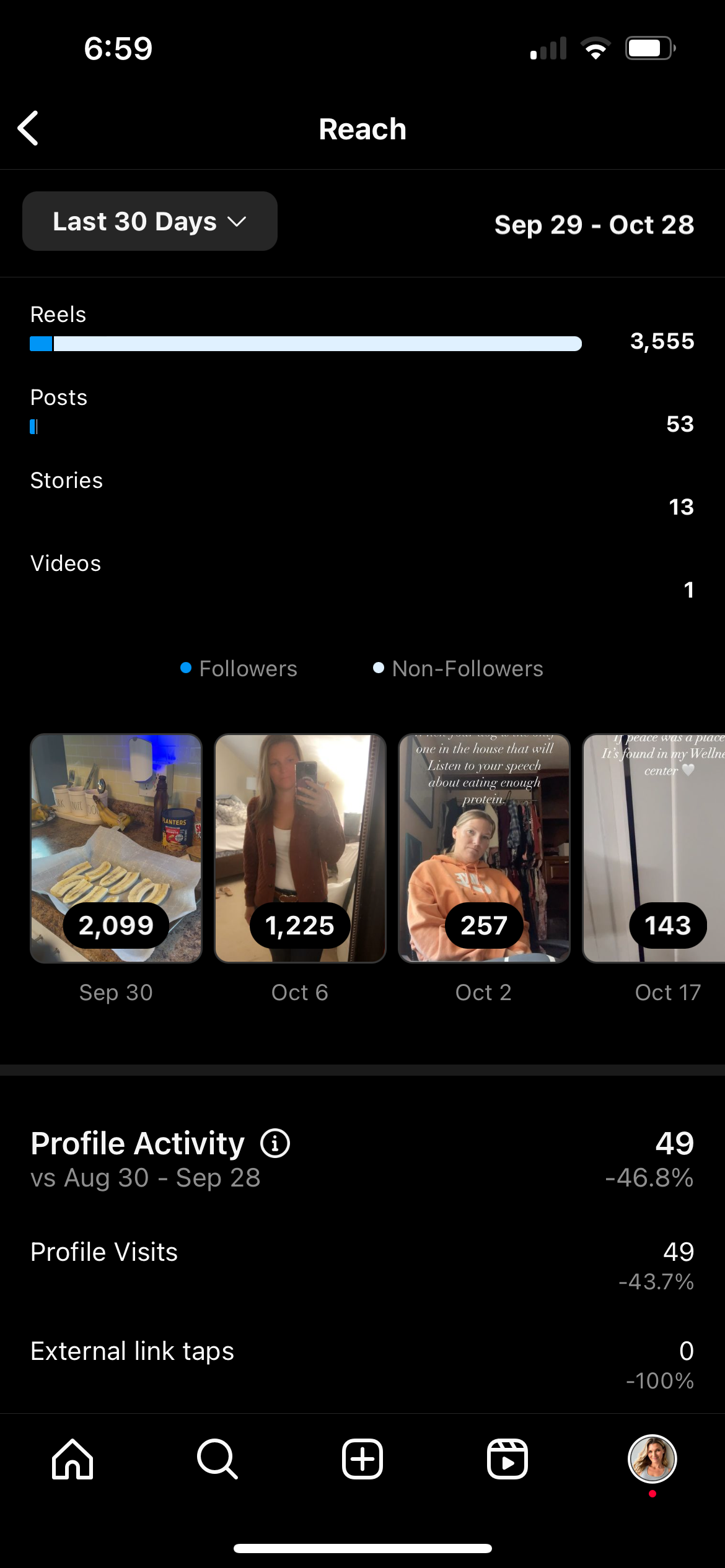The width and height of the screenshot is (725, 1568).
Task: Open the Sep 30 reel with 2,099 reach
Action: [116, 848]
